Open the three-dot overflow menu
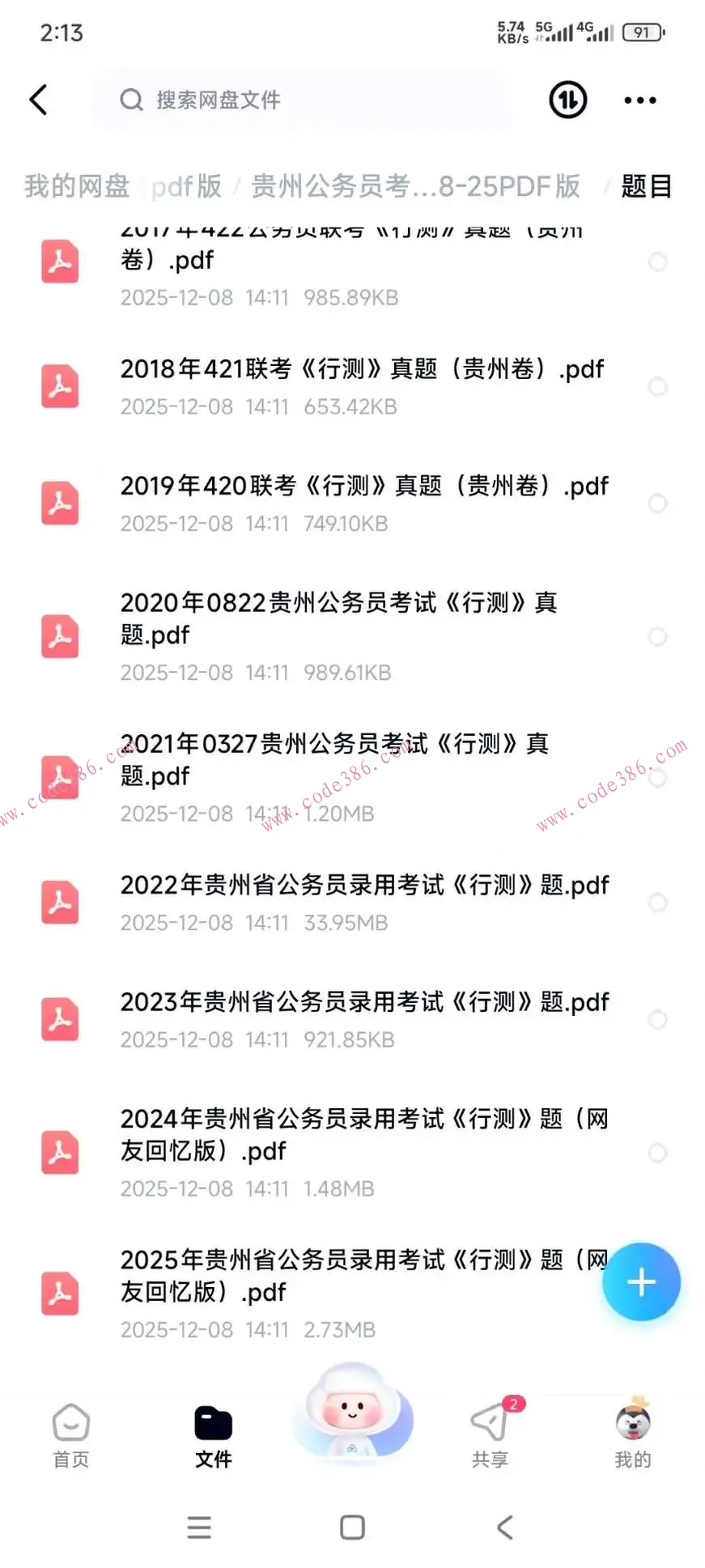This screenshot has height=1568, width=705. [x=639, y=100]
